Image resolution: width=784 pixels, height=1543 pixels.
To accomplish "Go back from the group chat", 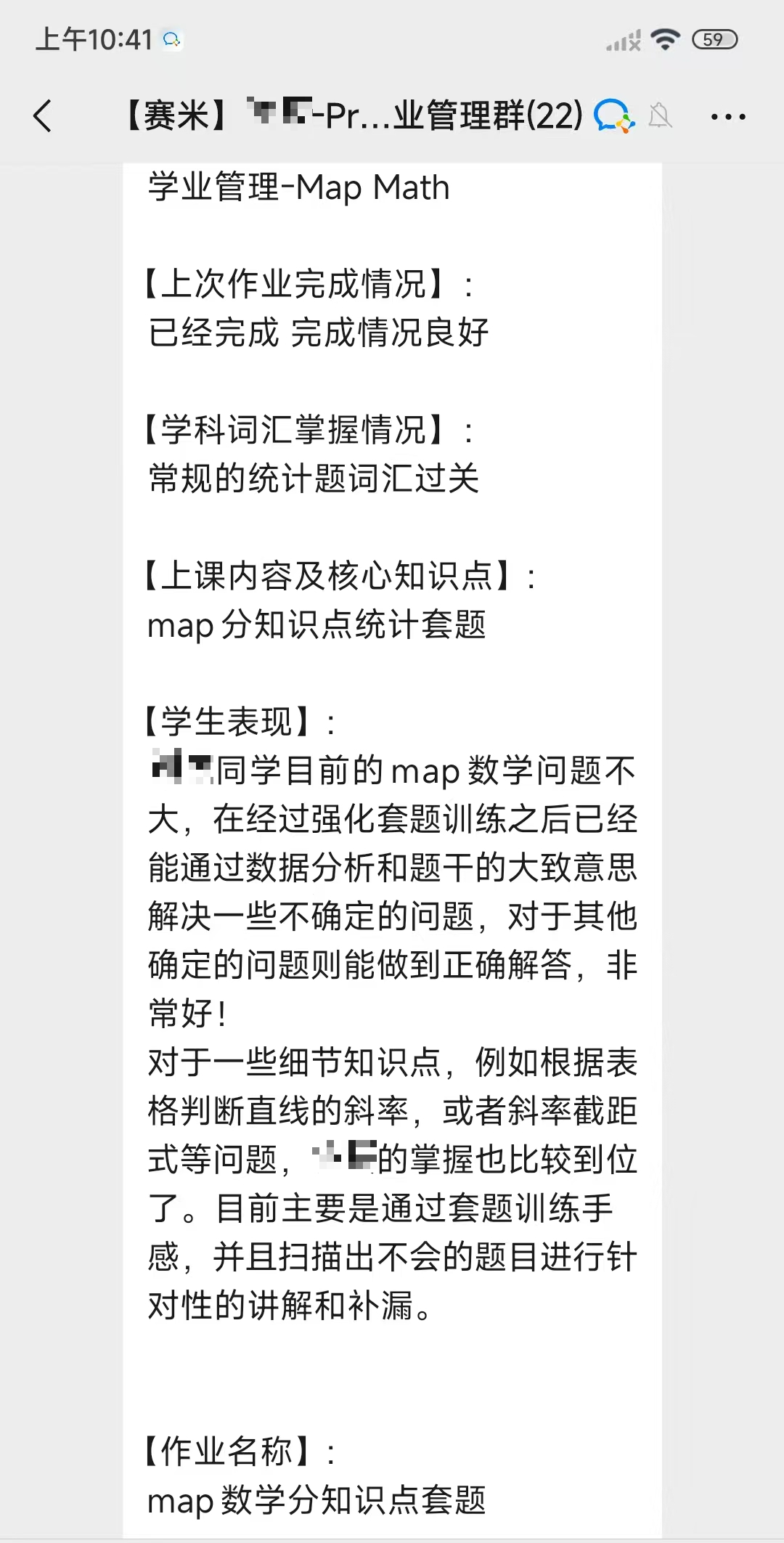I will pyautogui.click(x=43, y=116).
